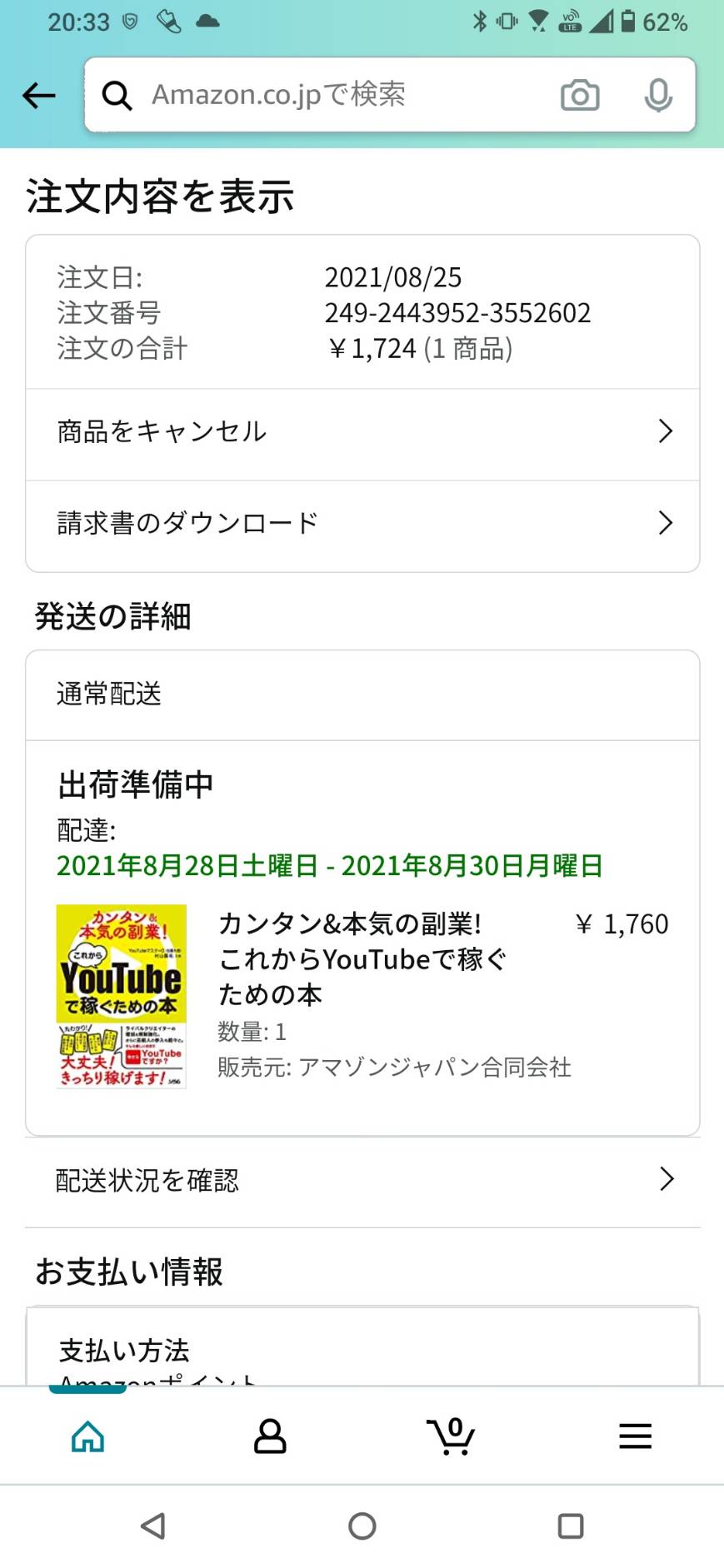
Task: Switch to the Home tab
Action: [x=88, y=1436]
